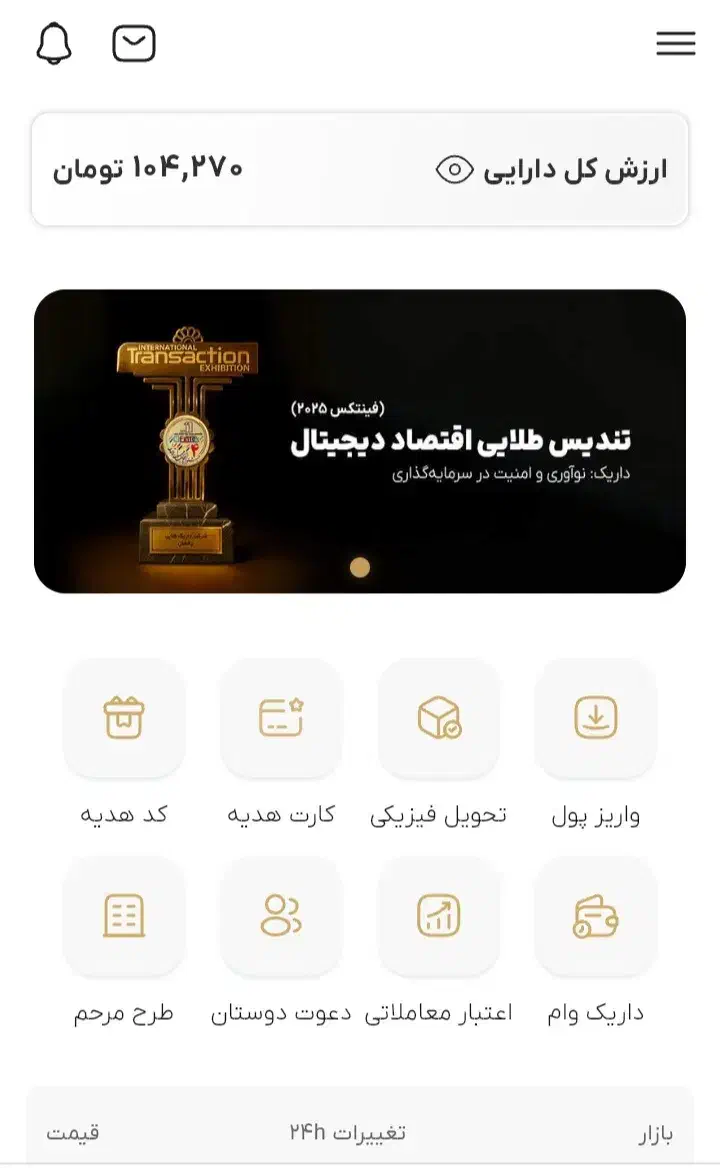Viewport: 720px width, 1173px height.
Task: Tap کد هدیه gift code
Action: pyautogui.click(x=124, y=717)
